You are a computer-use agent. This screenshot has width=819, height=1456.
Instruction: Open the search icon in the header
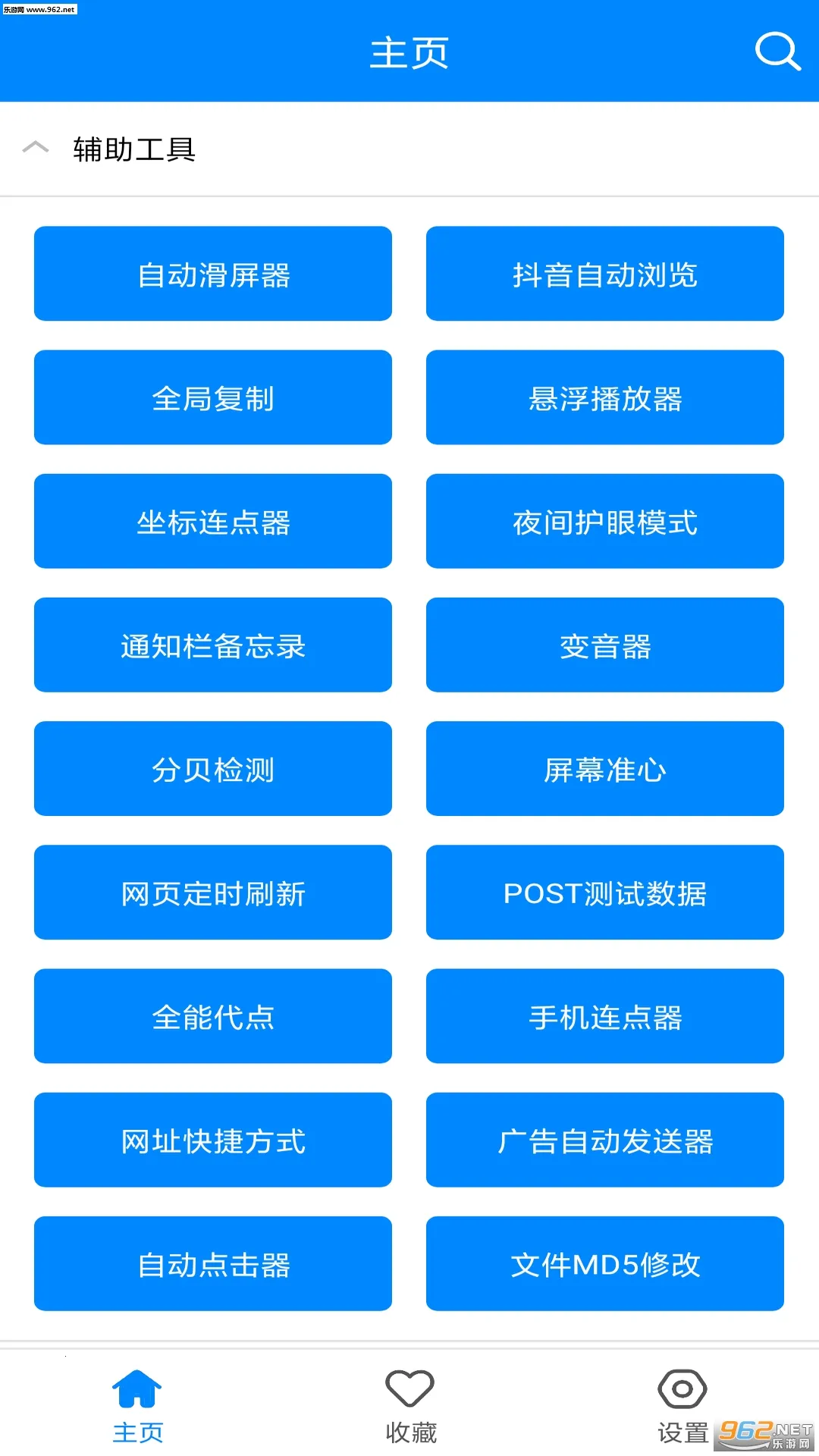[777, 52]
